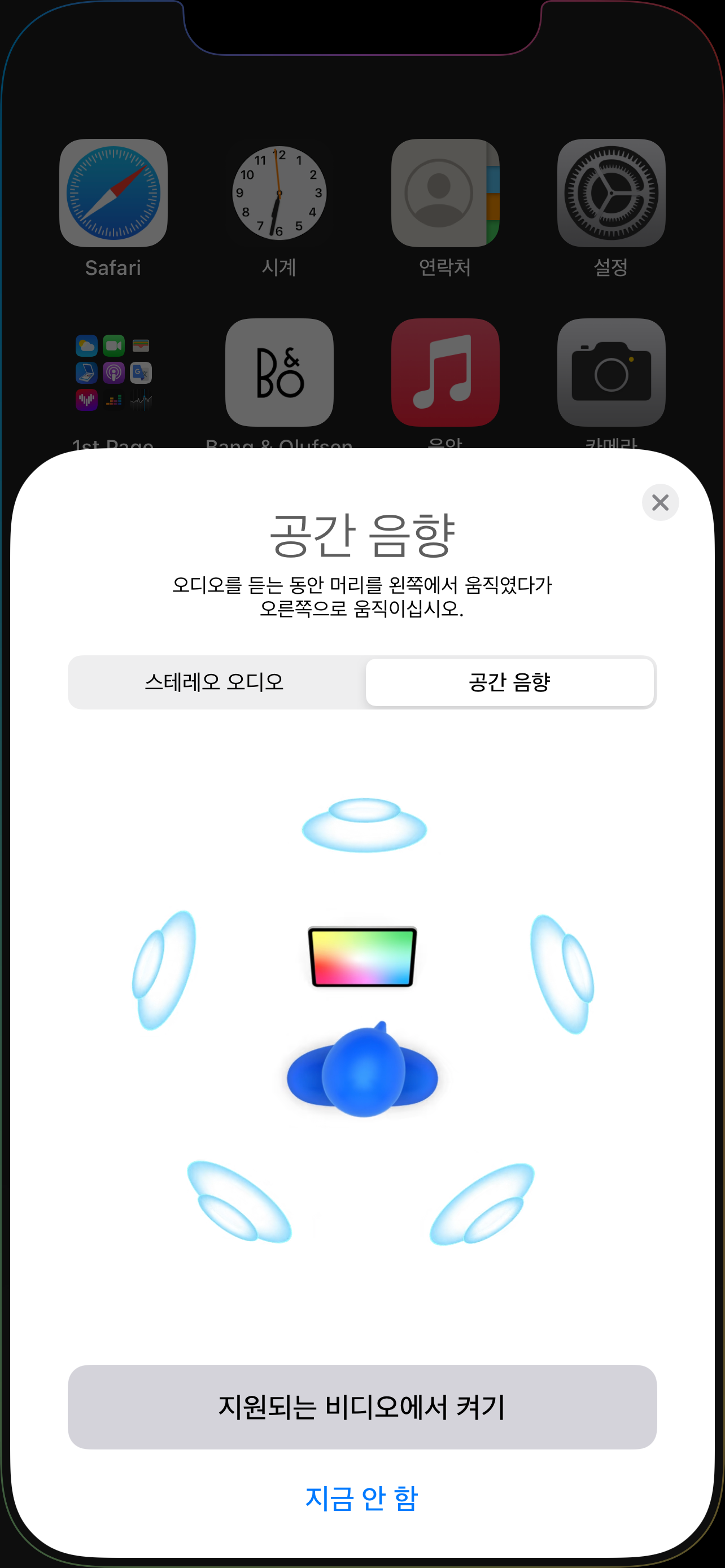Close the 공간 음향 popup
This screenshot has height=1568, width=725.
(660, 502)
